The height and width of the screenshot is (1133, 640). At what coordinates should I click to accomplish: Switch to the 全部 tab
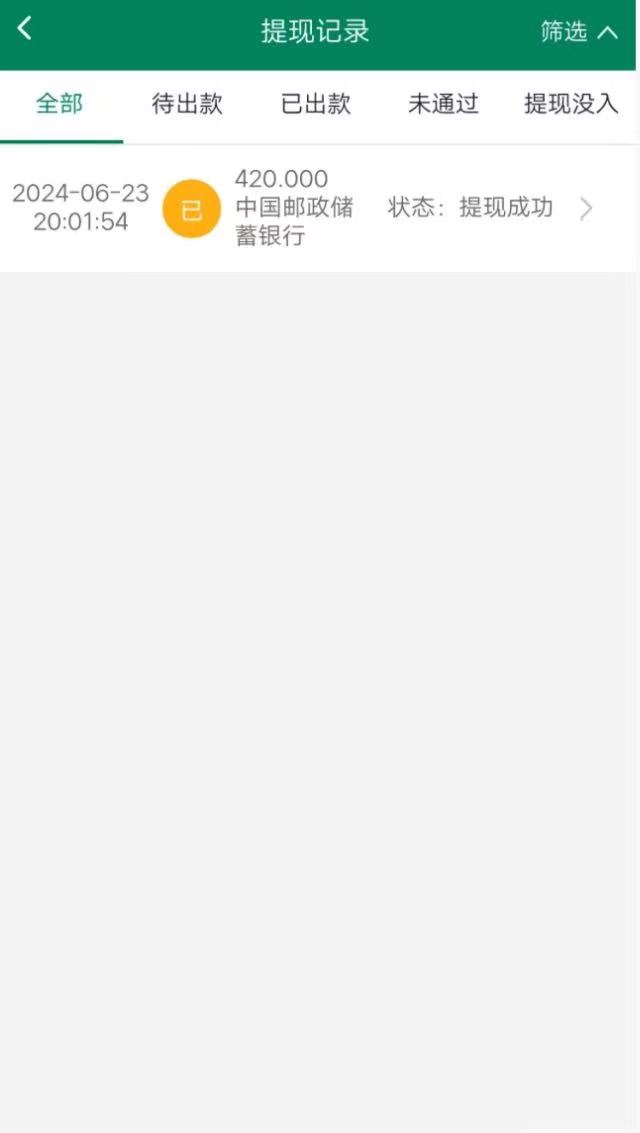click(x=60, y=104)
